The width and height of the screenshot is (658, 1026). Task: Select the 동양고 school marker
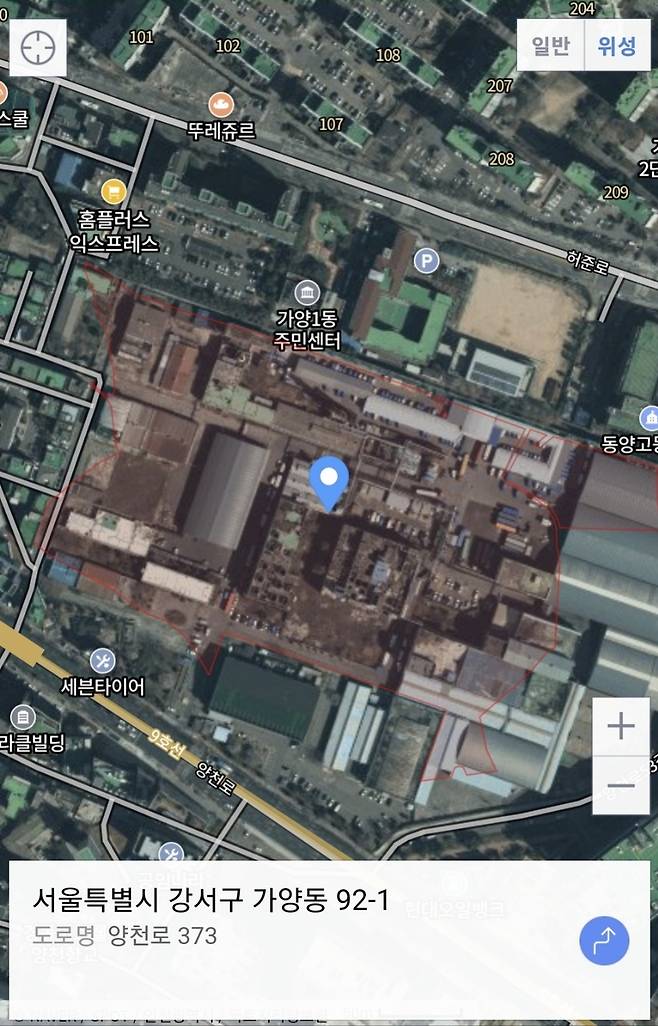click(649, 416)
